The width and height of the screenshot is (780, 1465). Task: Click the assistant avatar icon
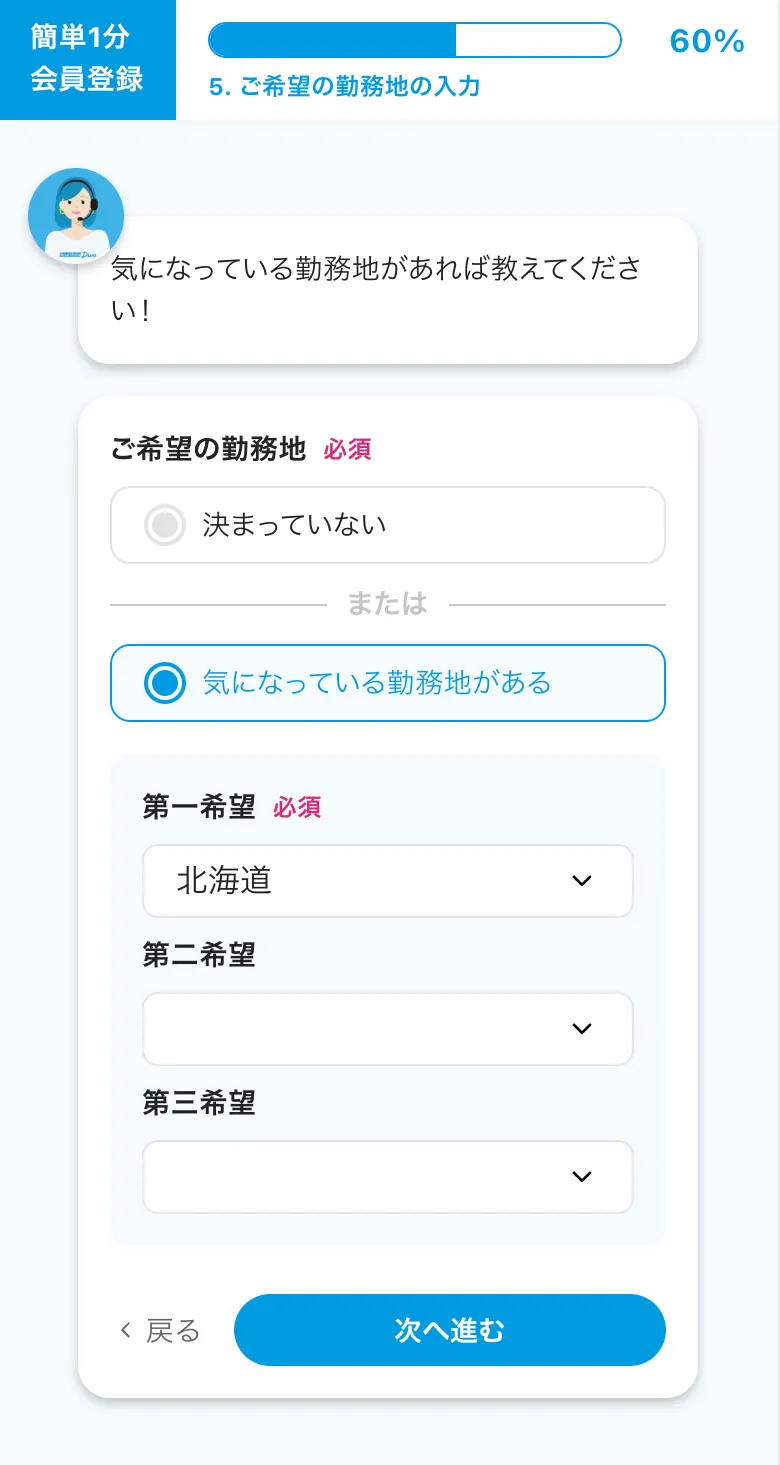(74, 214)
